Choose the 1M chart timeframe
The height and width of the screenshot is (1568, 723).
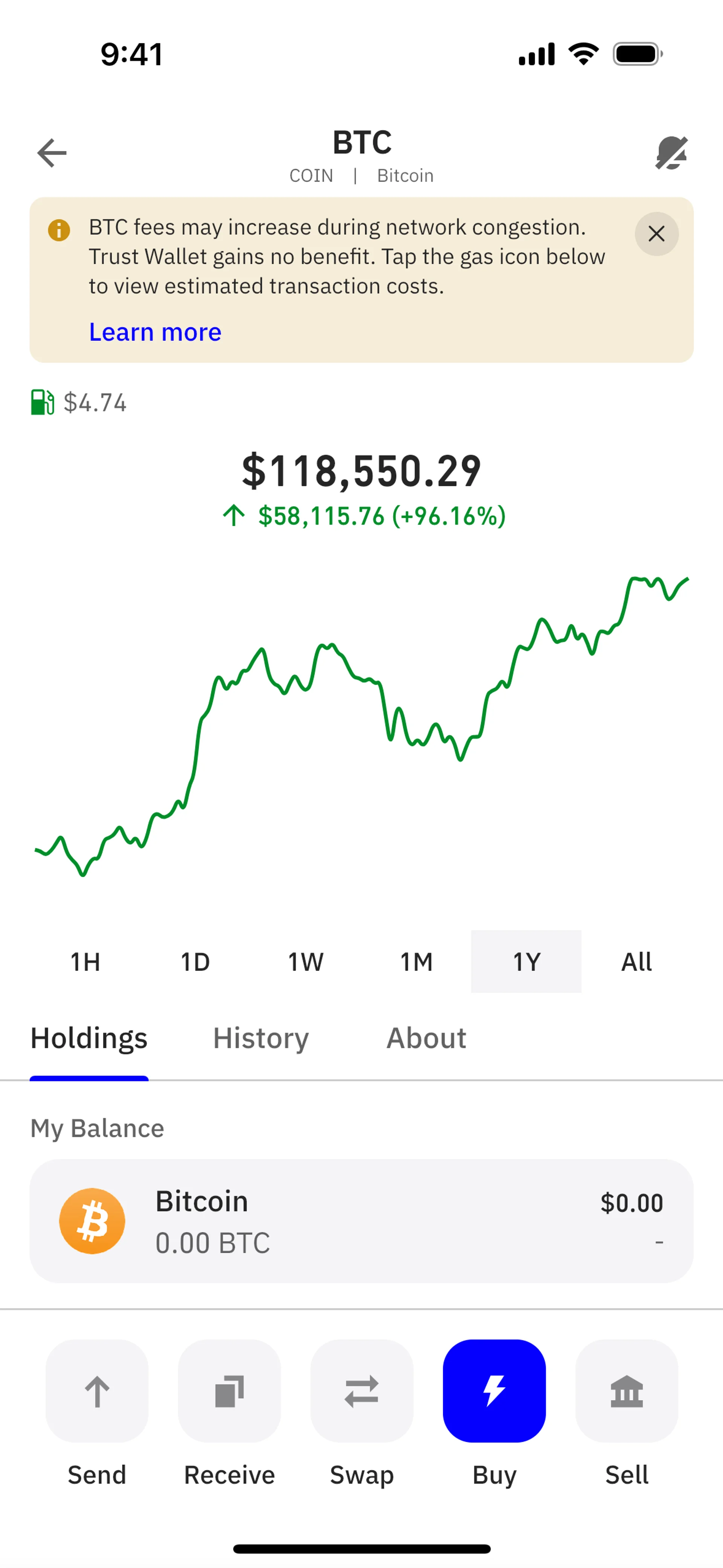click(416, 962)
